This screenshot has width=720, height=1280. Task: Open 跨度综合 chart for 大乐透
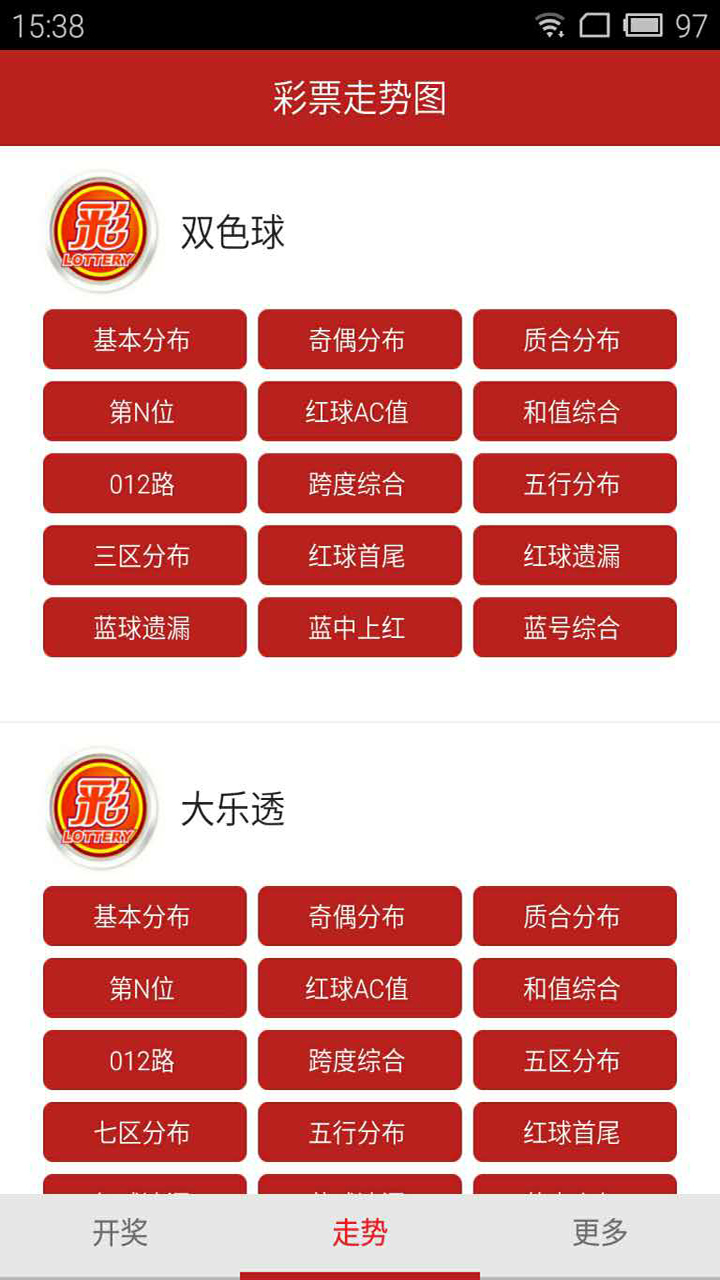point(360,1059)
